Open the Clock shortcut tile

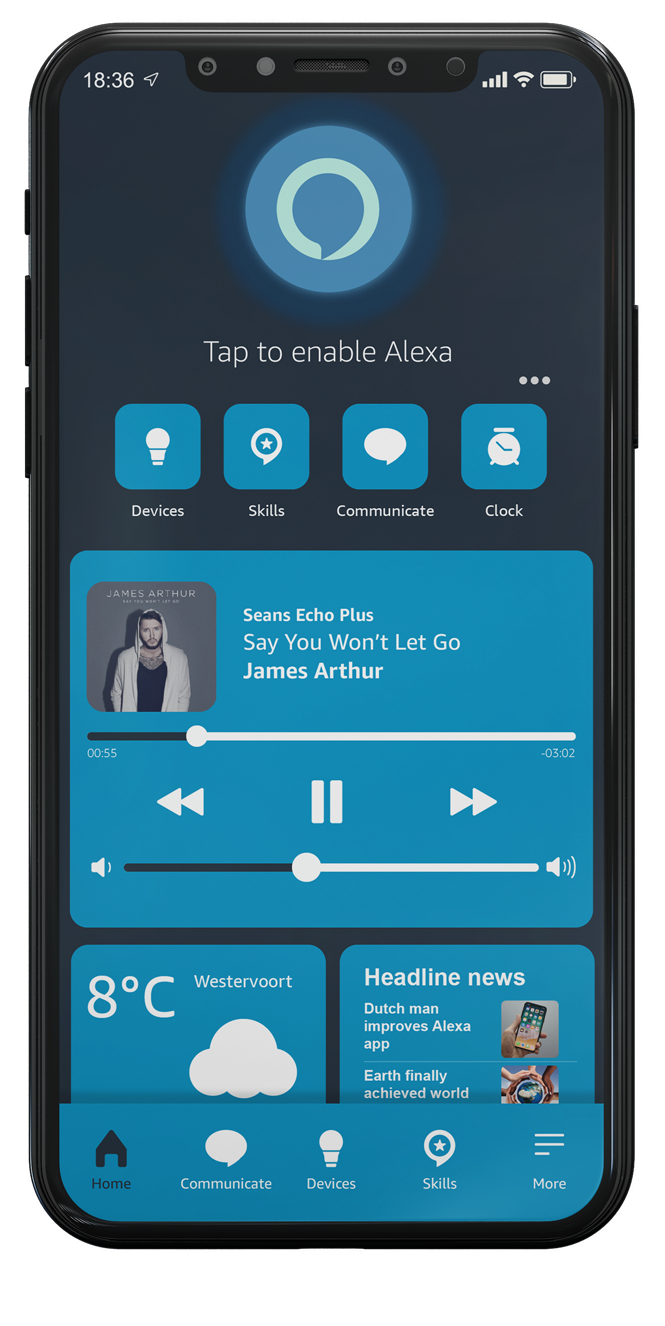[x=504, y=447]
